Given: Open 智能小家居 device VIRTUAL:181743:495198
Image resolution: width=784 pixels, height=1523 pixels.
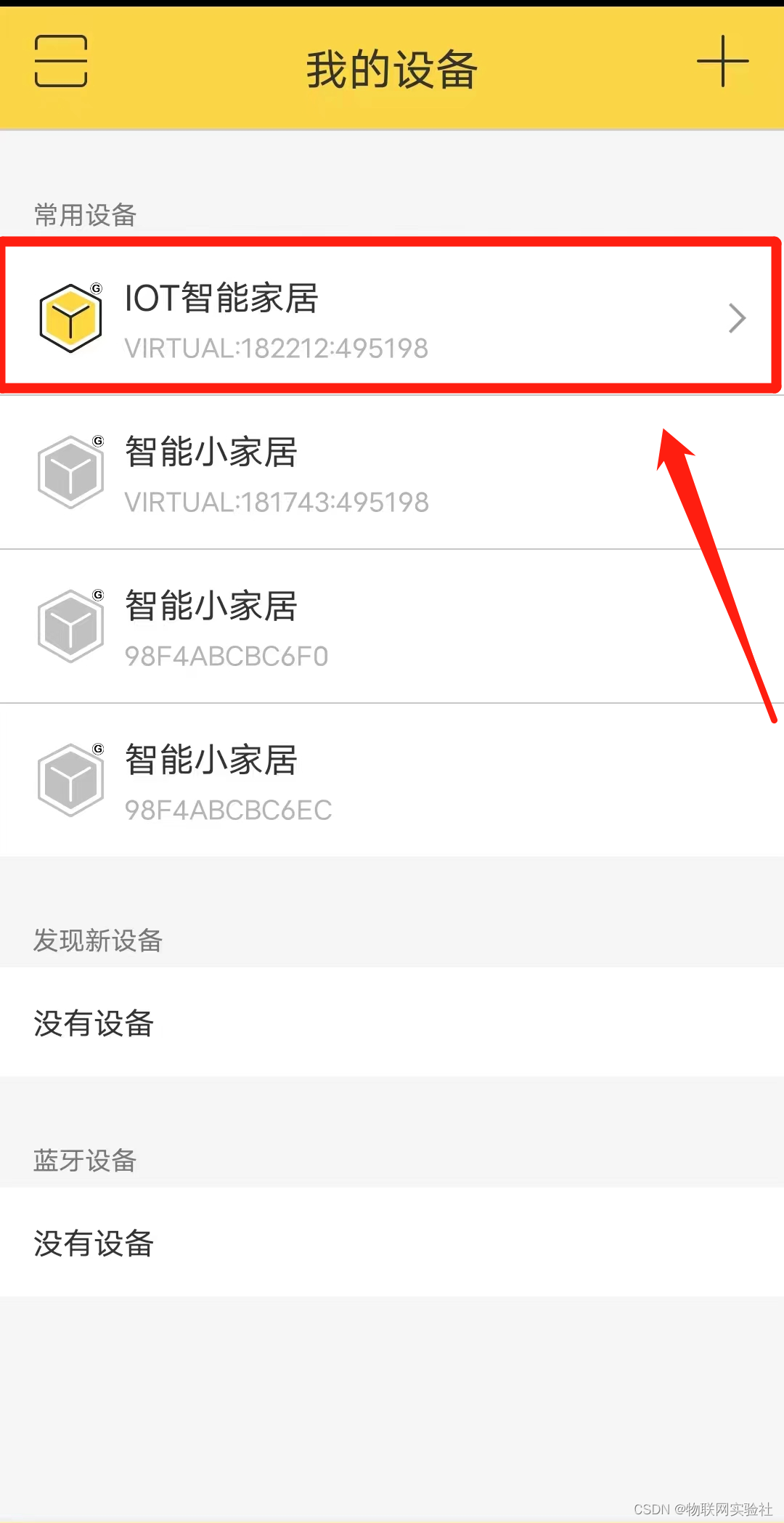Looking at the screenshot, I should [392, 473].
